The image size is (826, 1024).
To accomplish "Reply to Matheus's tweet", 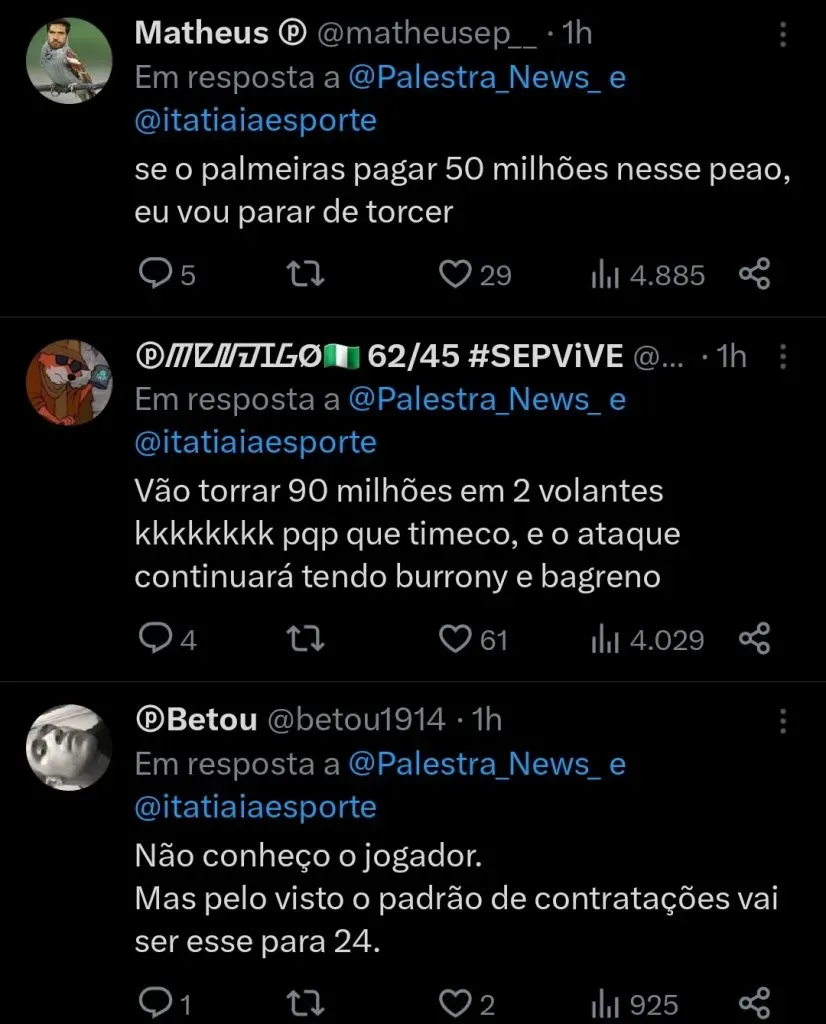I will 155,274.
